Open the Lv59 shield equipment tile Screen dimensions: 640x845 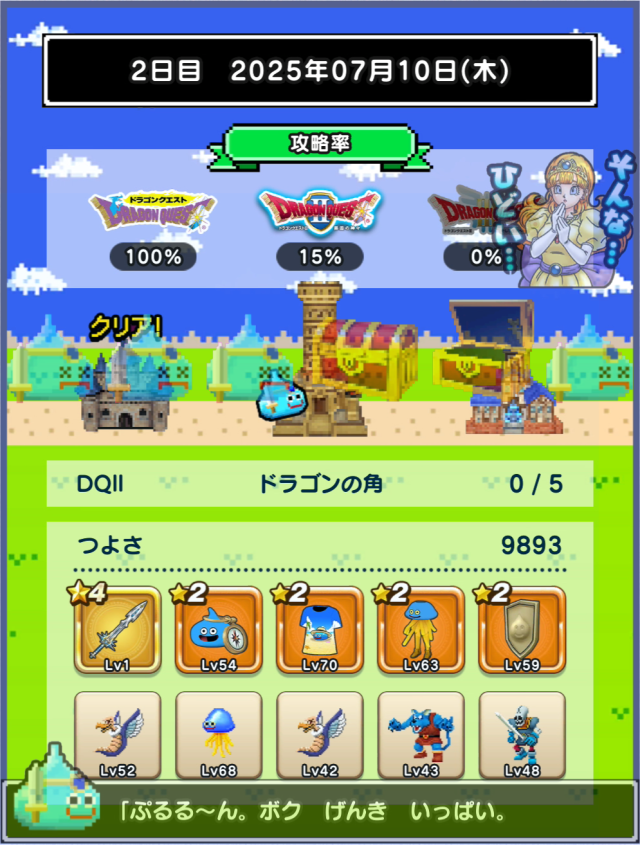click(x=521, y=631)
